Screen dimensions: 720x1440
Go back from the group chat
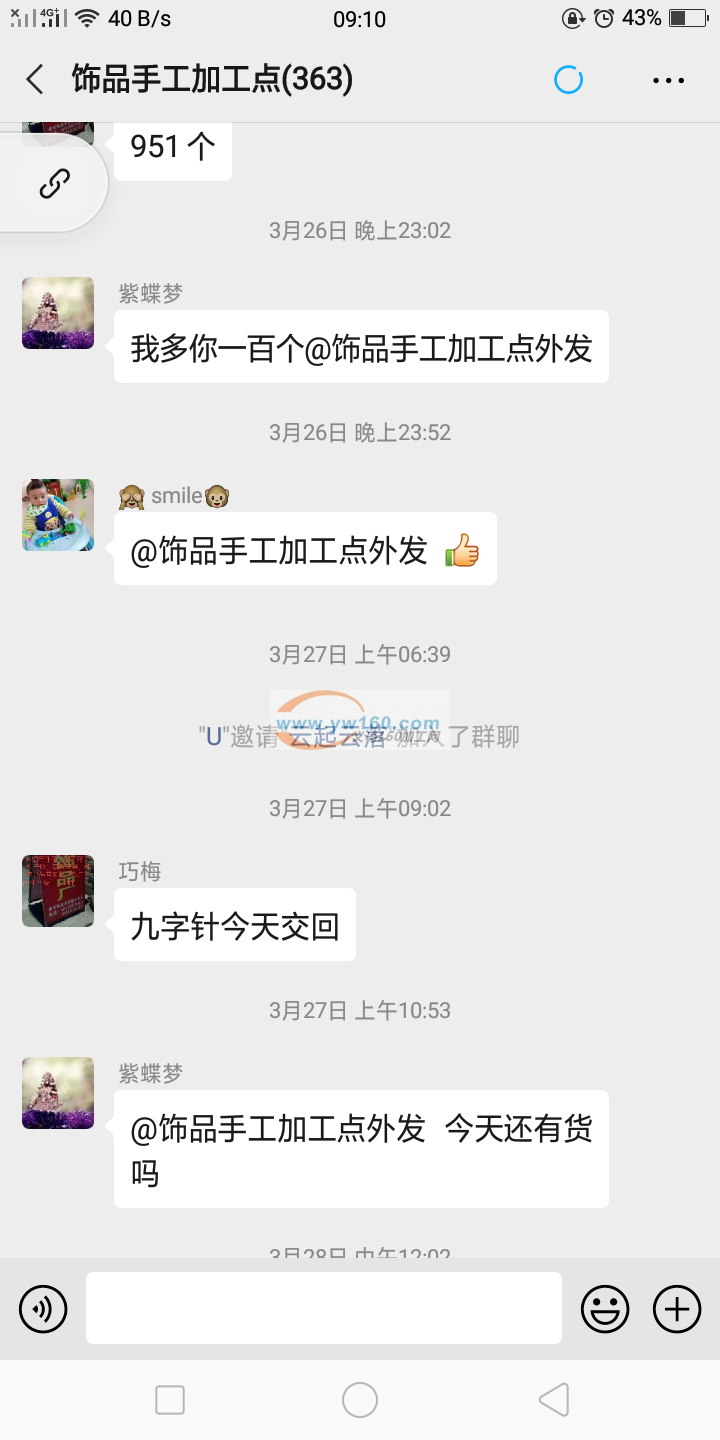(35, 80)
